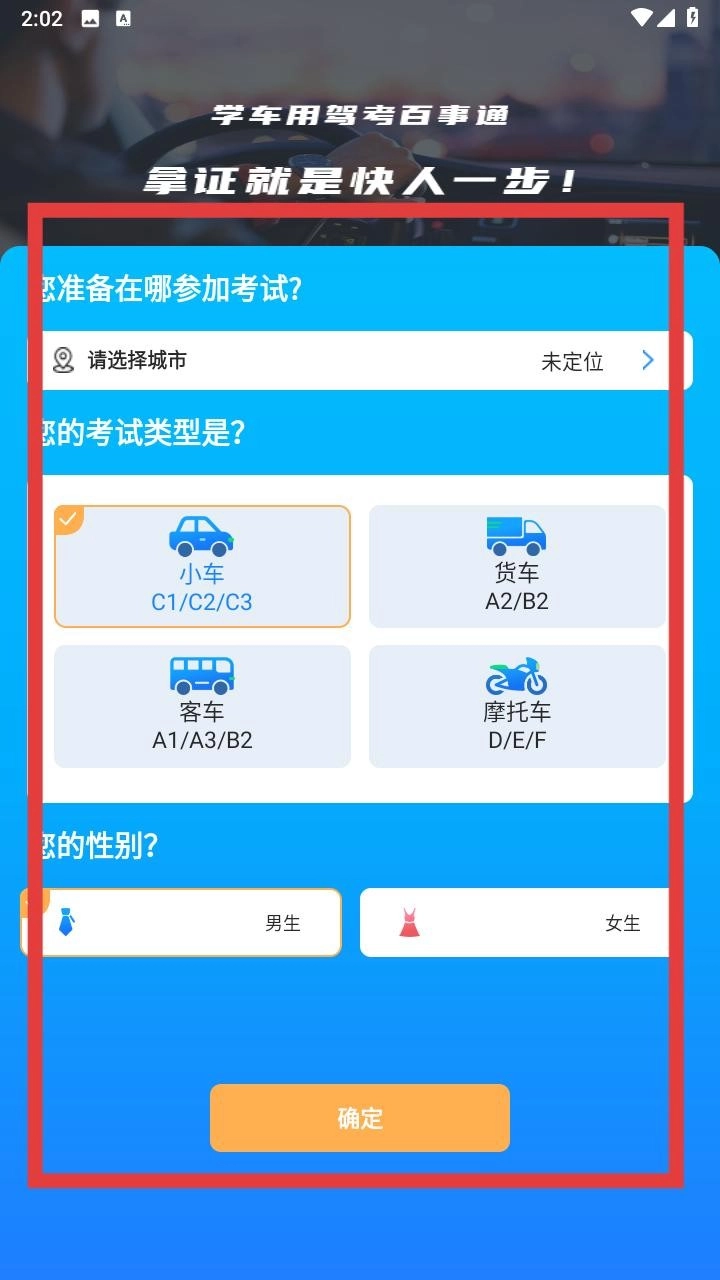
Task: Select 男生 as gender
Action: [182, 922]
